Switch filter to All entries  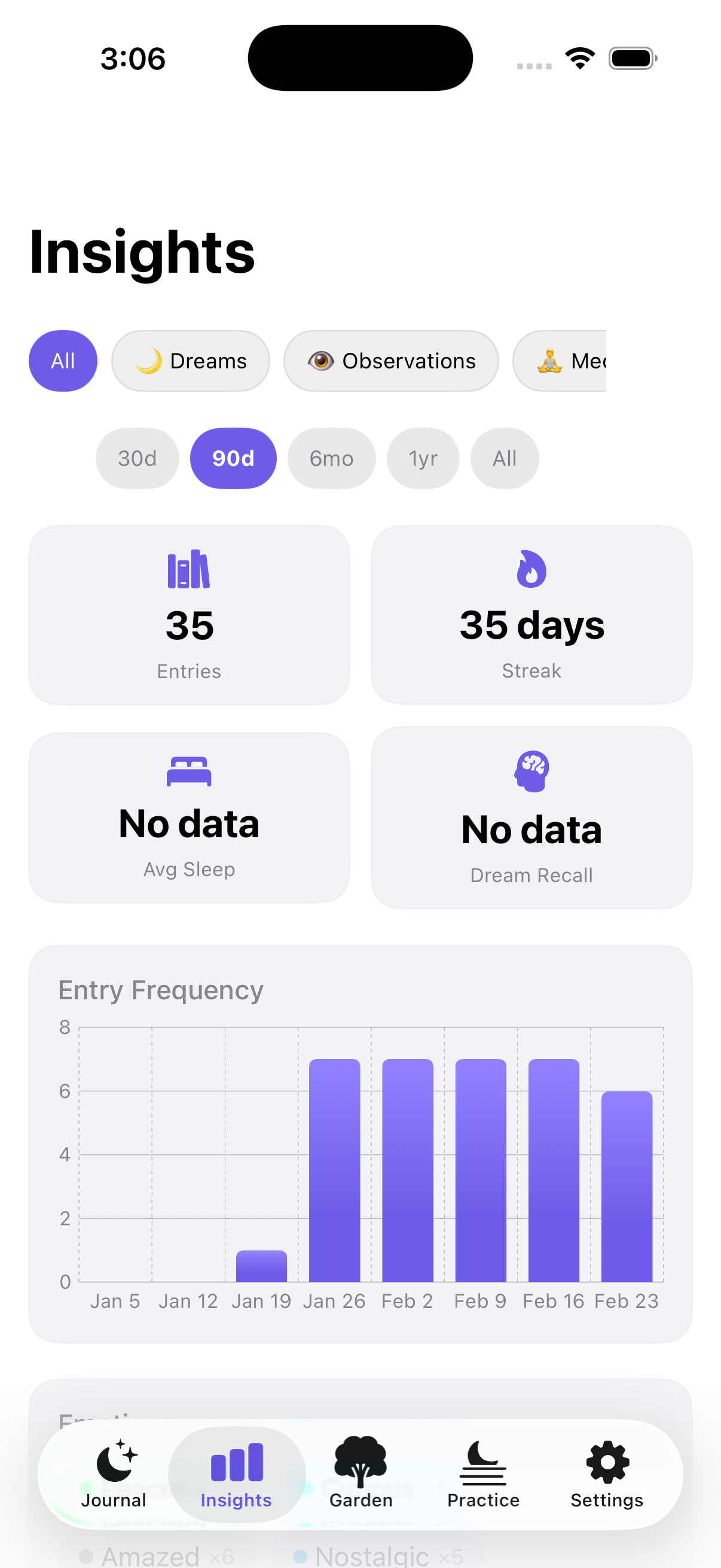tap(63, 361)
